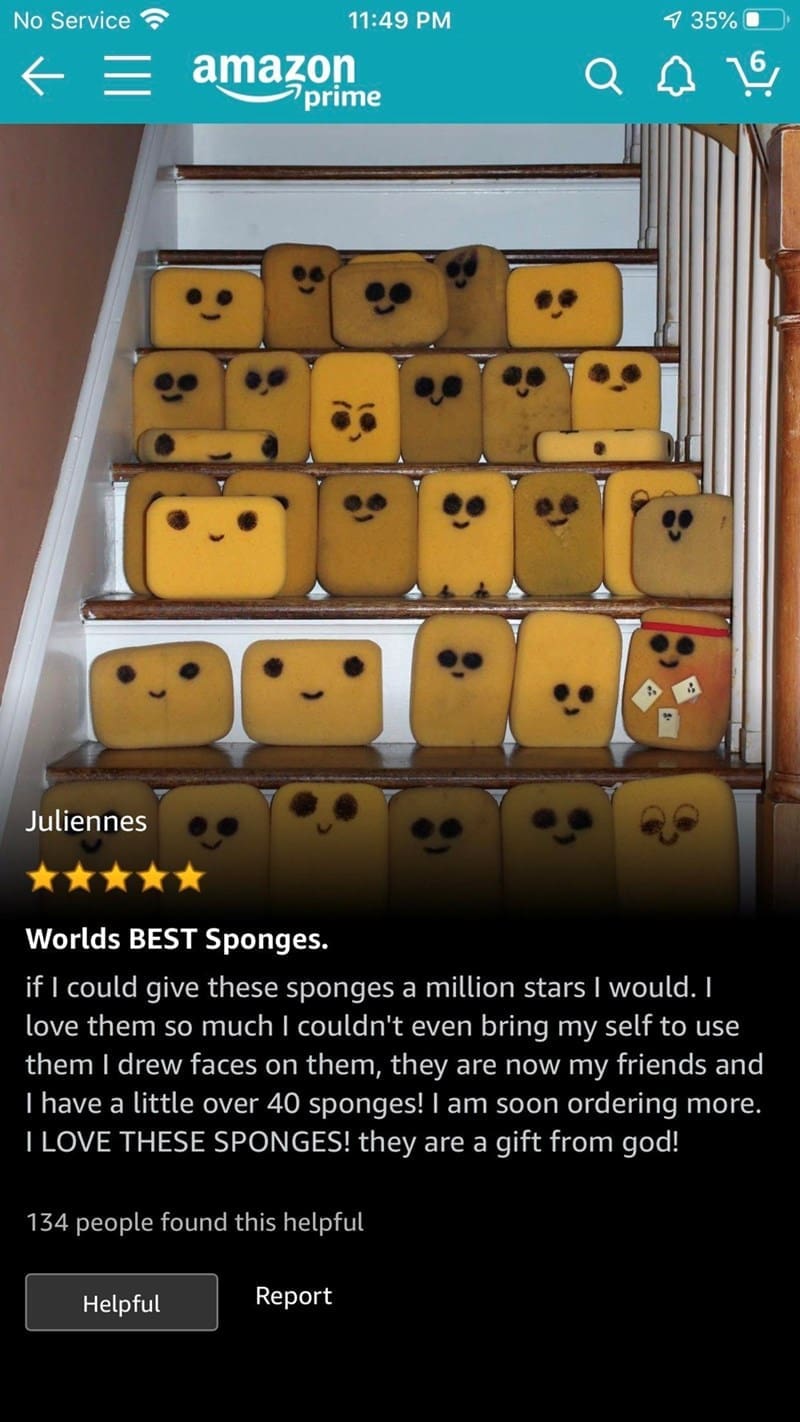Tap the Amazon Prime logo to go home

tap(286, 78)
